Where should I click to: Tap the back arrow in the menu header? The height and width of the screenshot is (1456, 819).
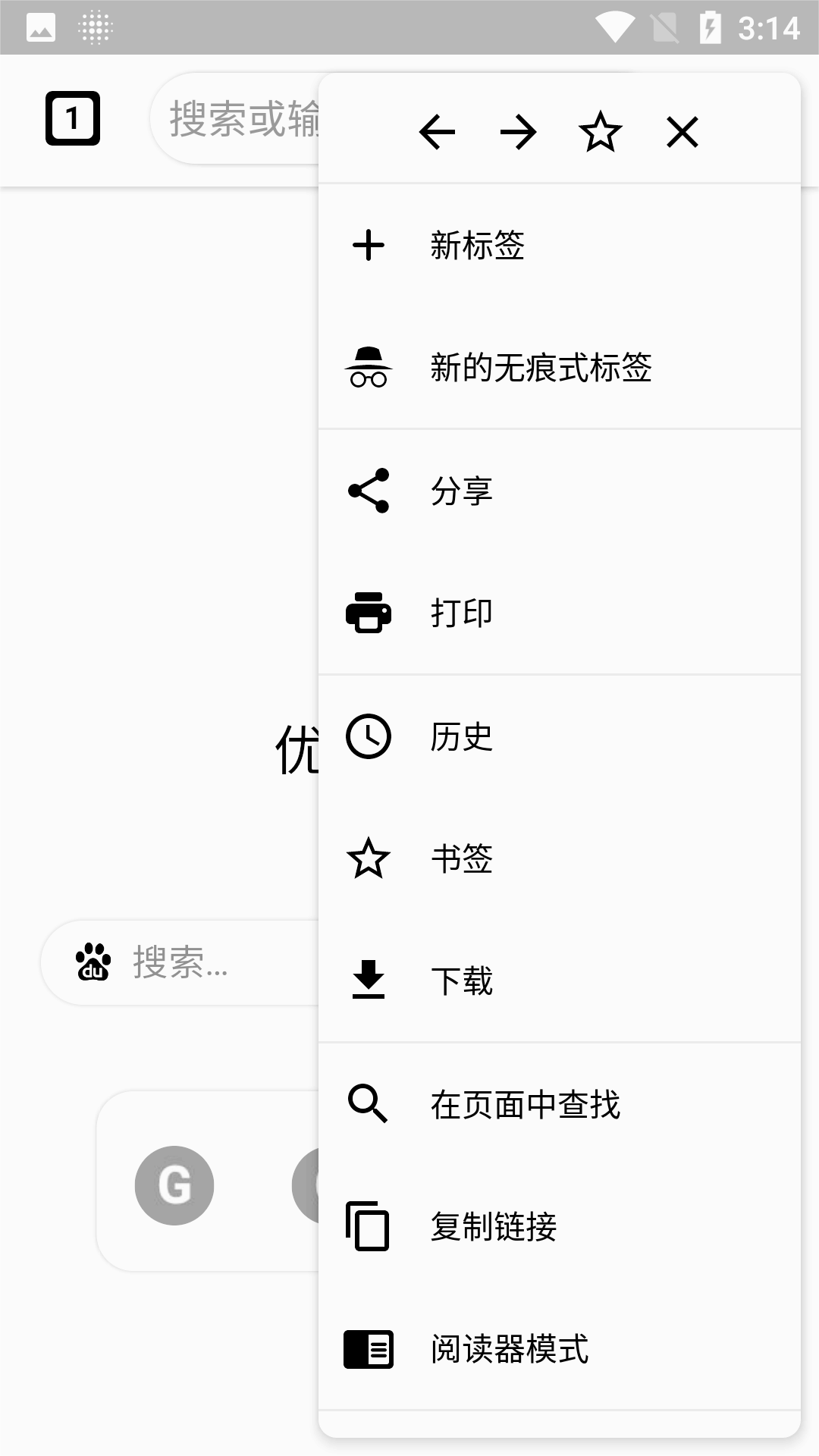(437, 133)
